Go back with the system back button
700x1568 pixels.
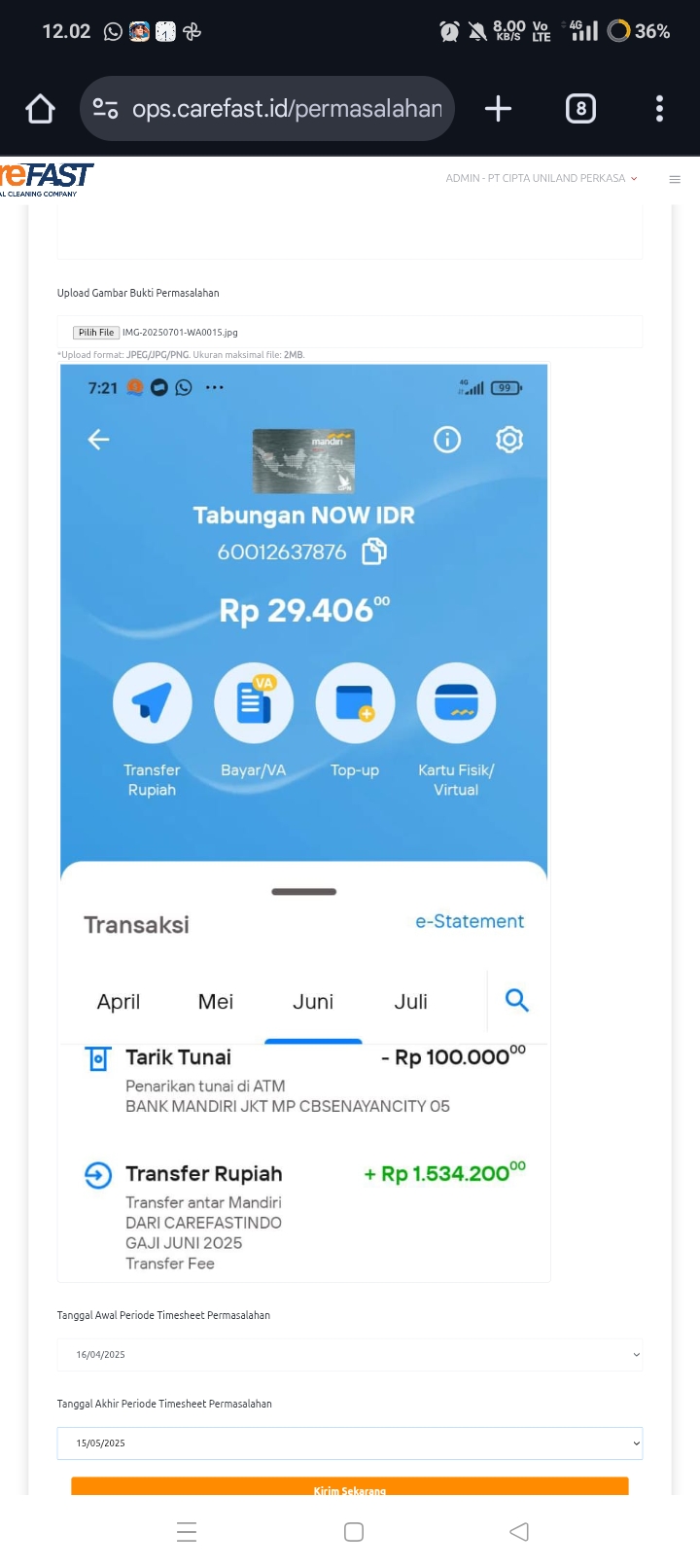pos(519,1531)
